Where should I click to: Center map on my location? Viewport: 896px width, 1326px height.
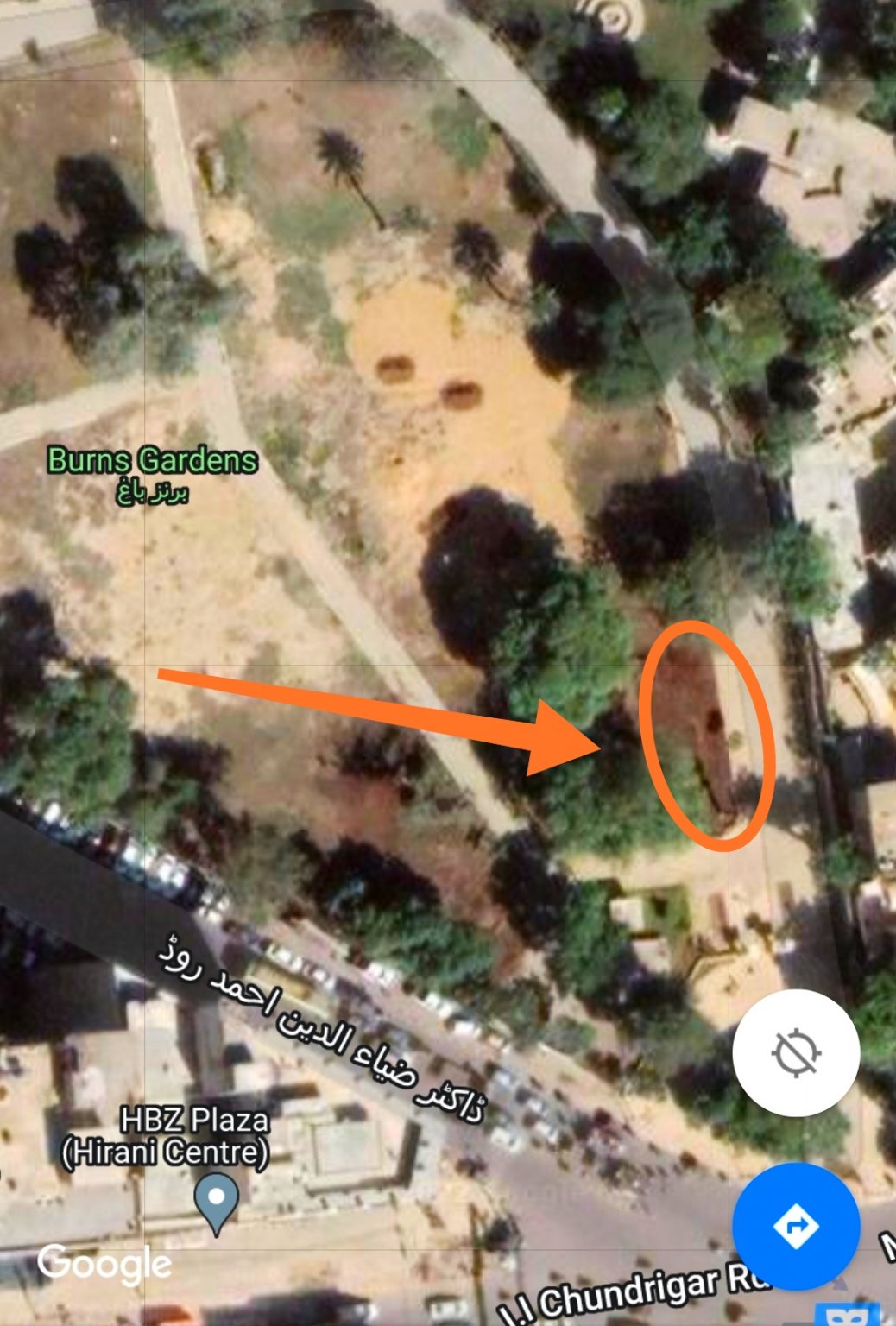pyautogui.click(x=796, y=1053)
